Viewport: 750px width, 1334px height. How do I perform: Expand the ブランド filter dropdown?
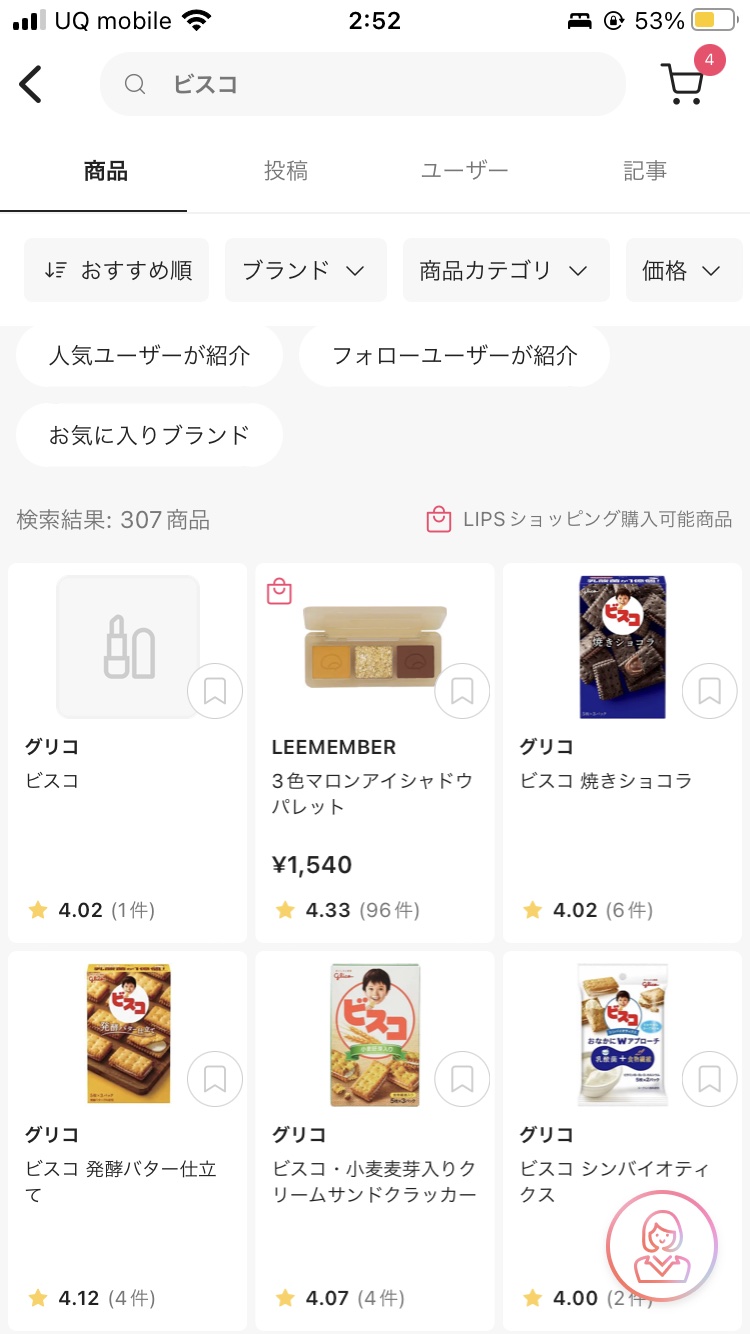tap(305, 270)
